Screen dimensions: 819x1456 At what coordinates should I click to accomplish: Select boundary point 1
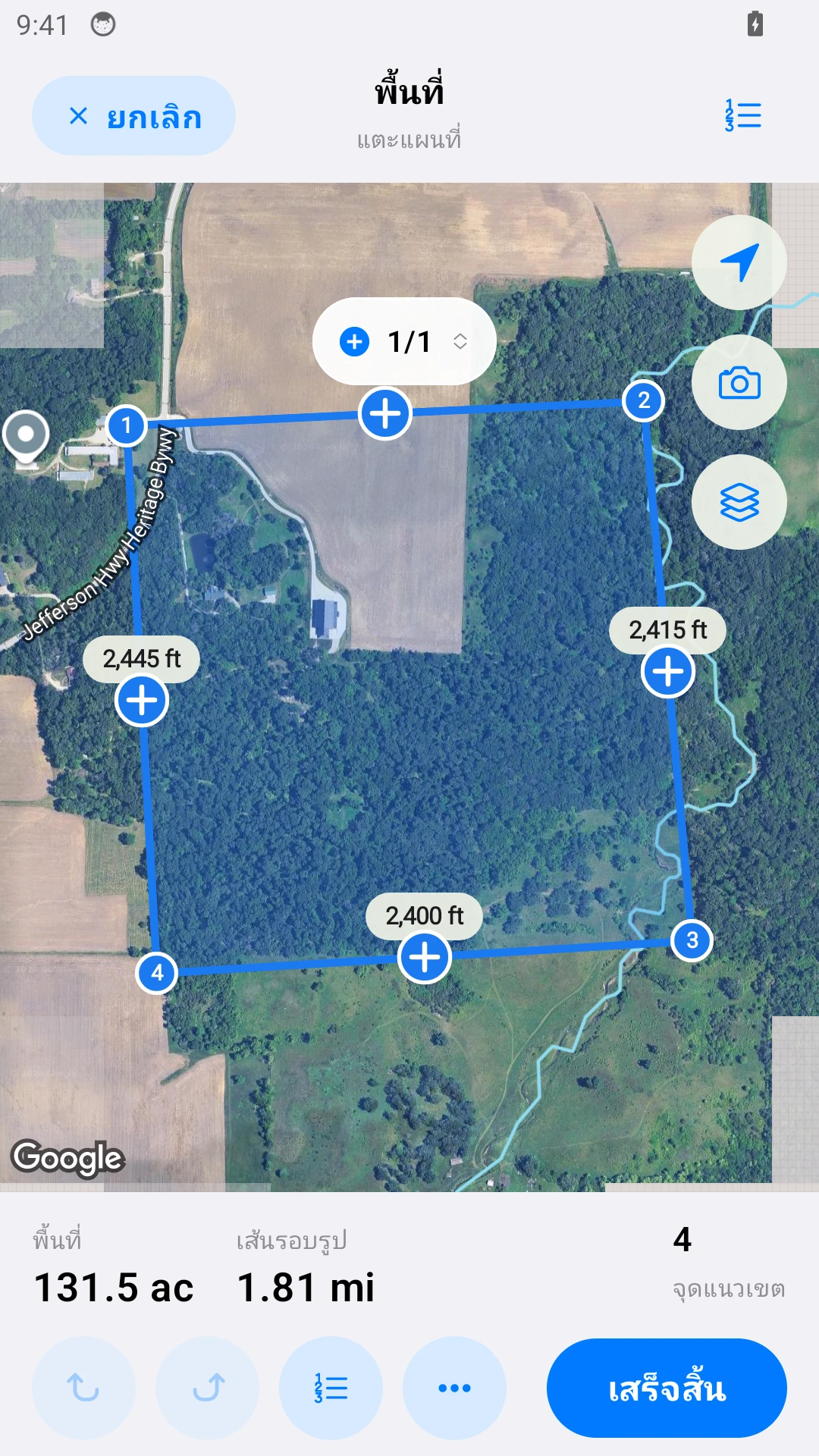[127, 425]
